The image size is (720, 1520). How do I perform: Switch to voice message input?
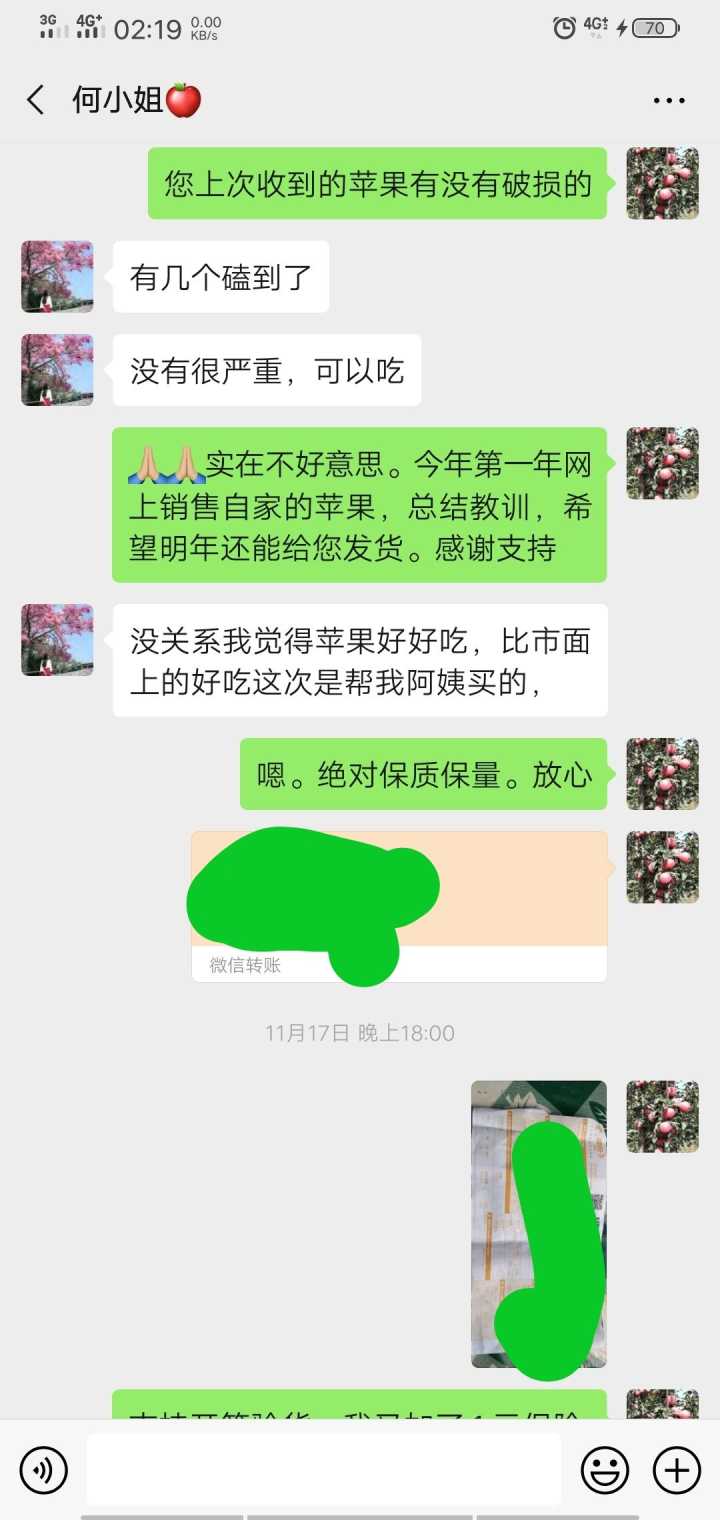(x=44, y=1470)
